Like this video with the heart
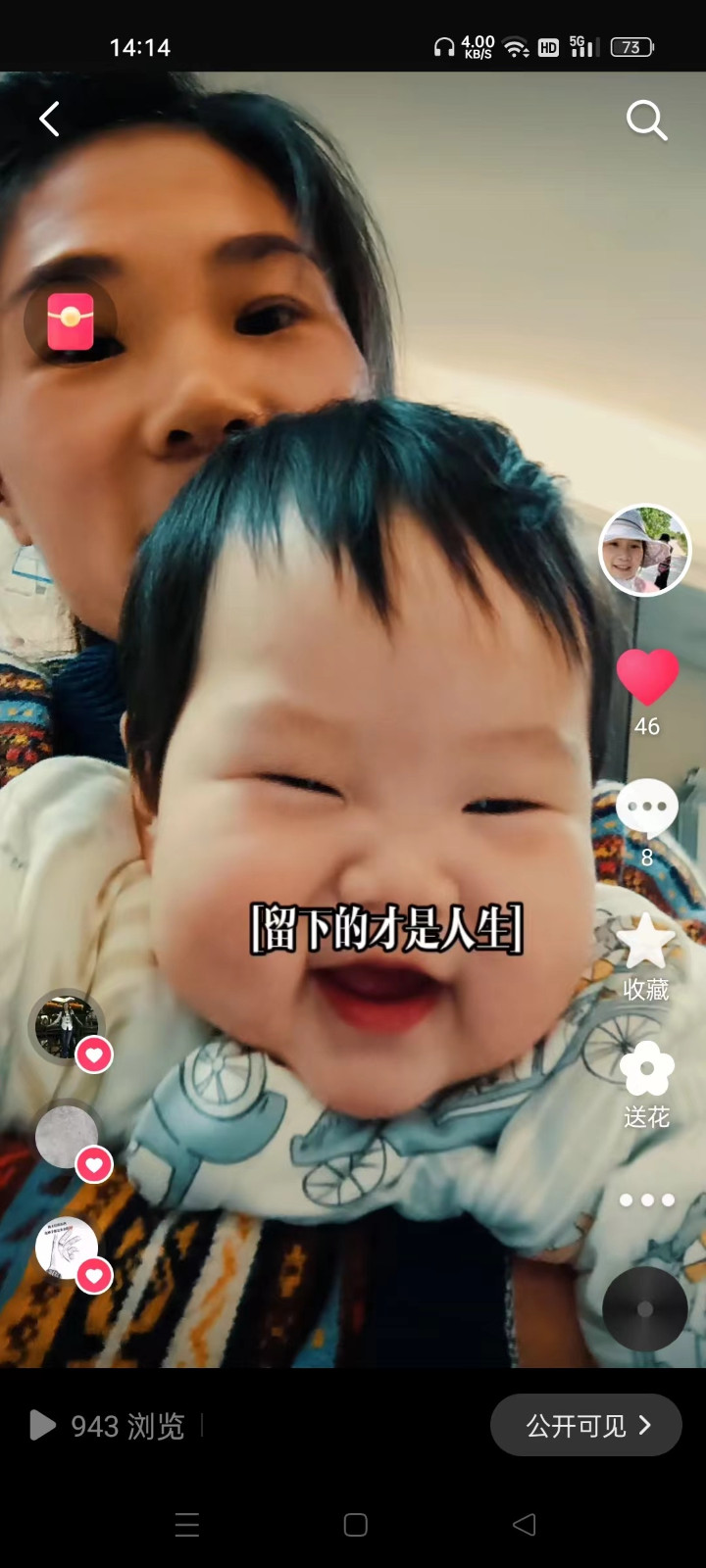 [x=647, y=676]
